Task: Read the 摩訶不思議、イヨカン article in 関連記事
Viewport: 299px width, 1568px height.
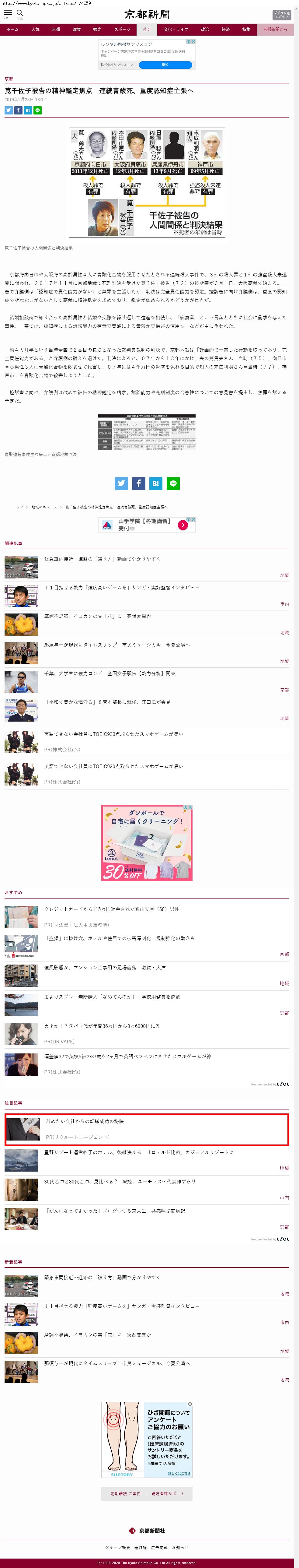Action: click(97, 616)
